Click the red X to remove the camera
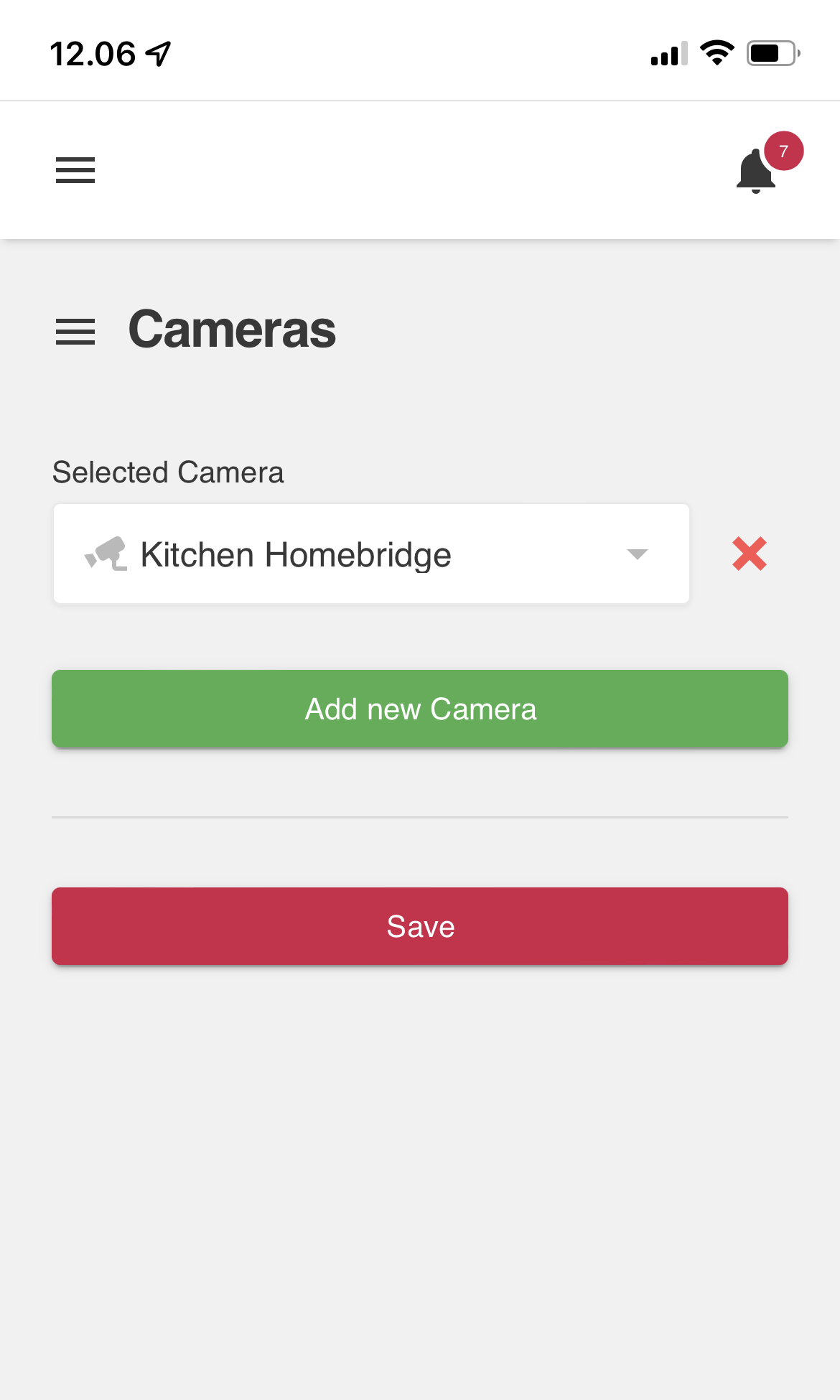 [750, 553]
